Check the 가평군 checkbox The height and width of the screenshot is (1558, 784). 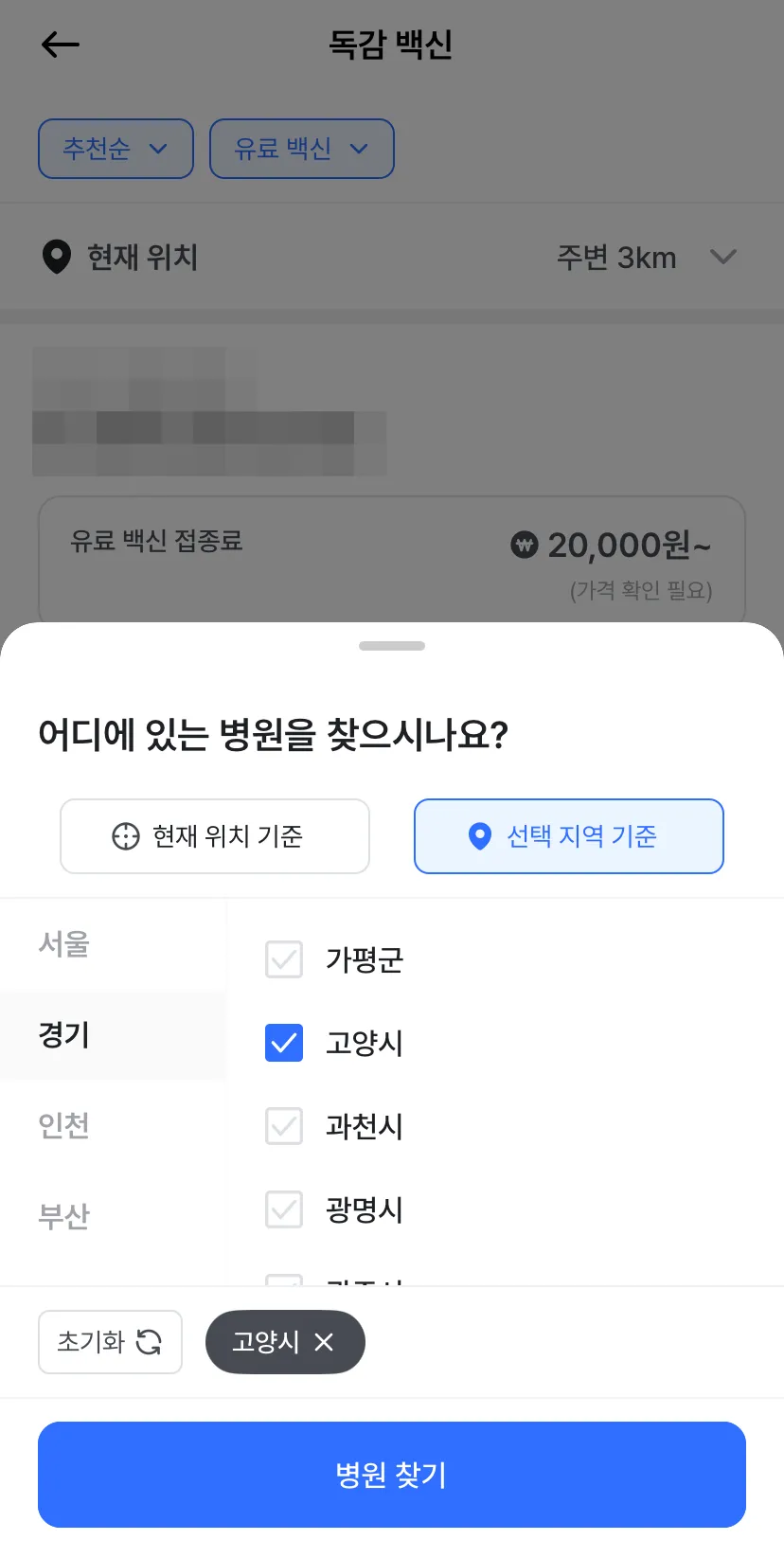coord(283,959)
